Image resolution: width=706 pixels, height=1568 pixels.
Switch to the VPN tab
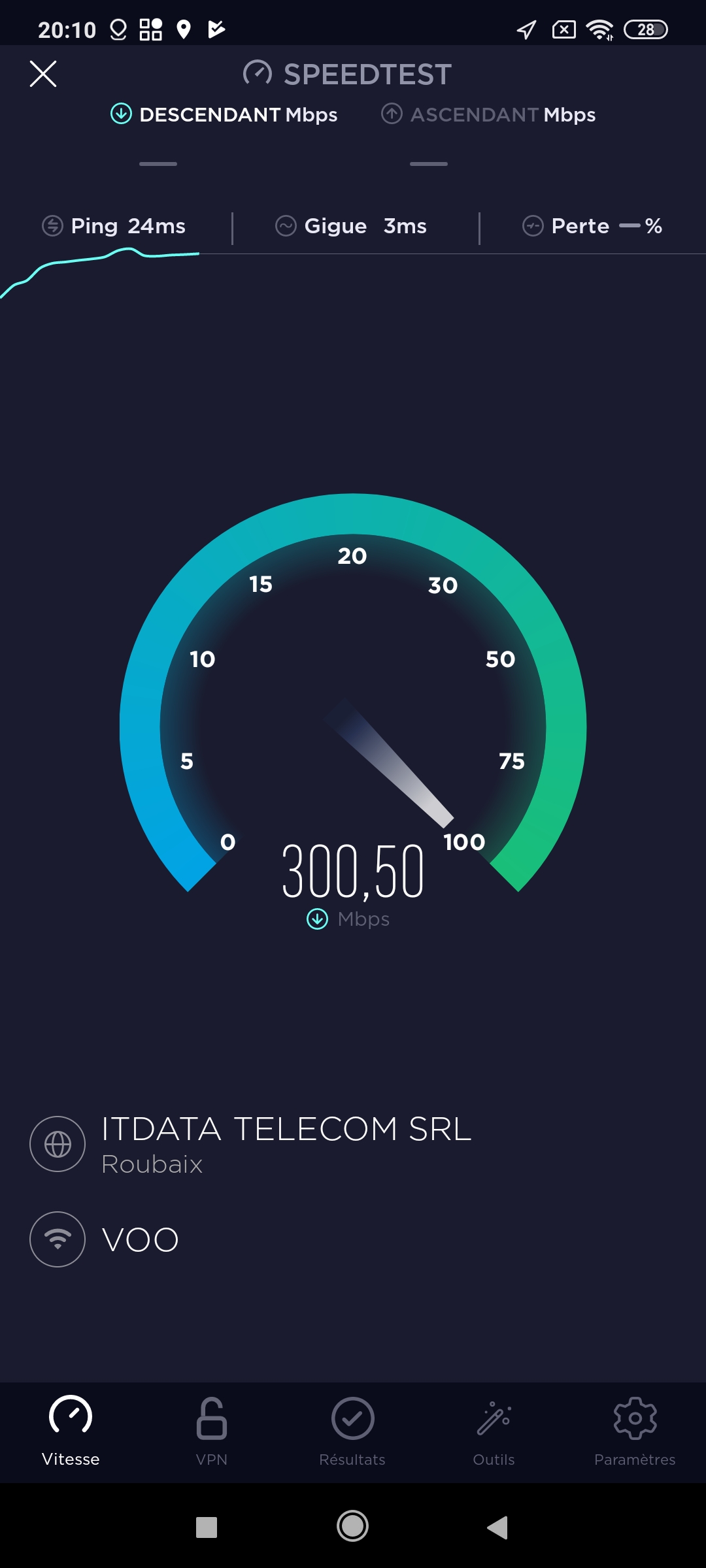pos(211,1431)
